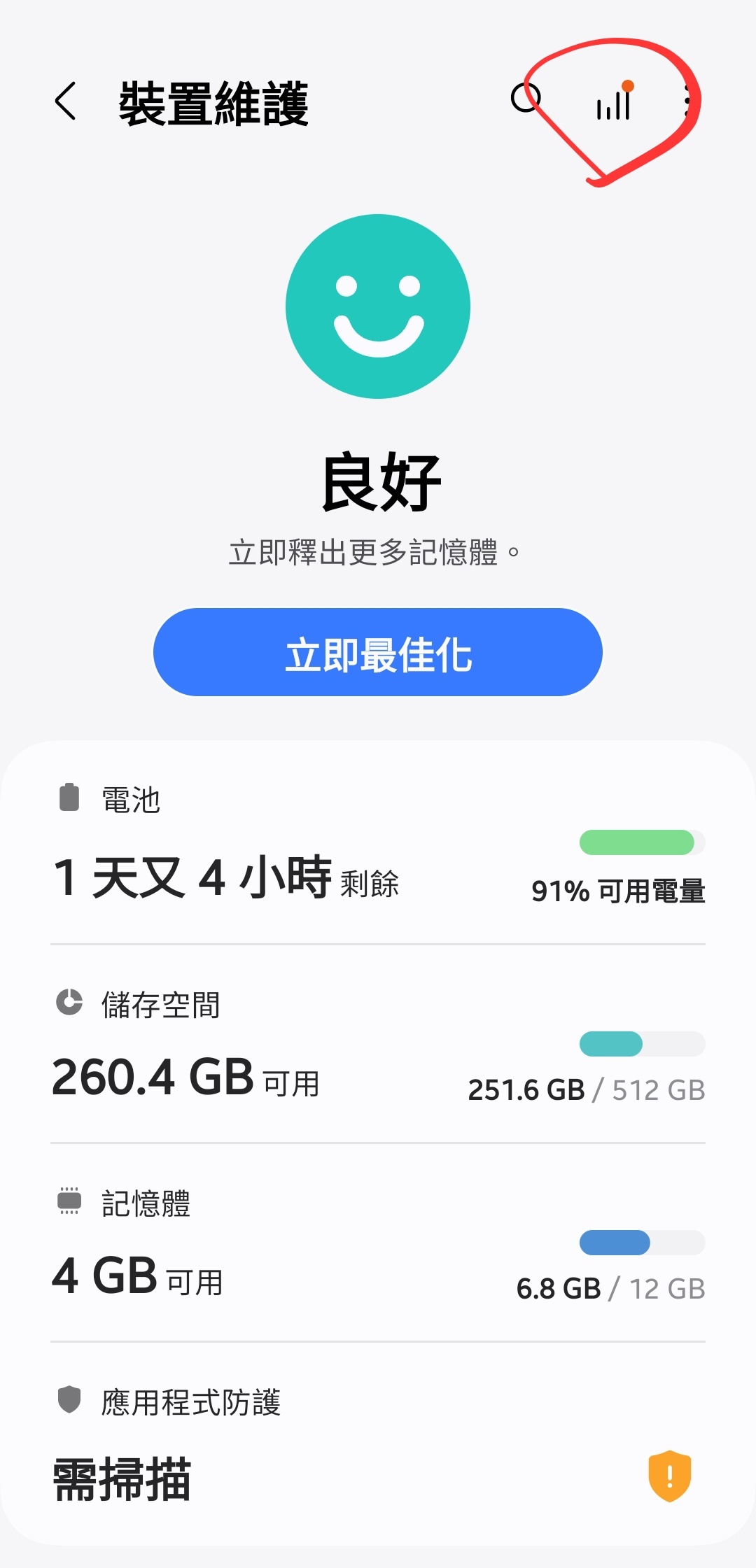Open the more options menu

click(689, 102)
